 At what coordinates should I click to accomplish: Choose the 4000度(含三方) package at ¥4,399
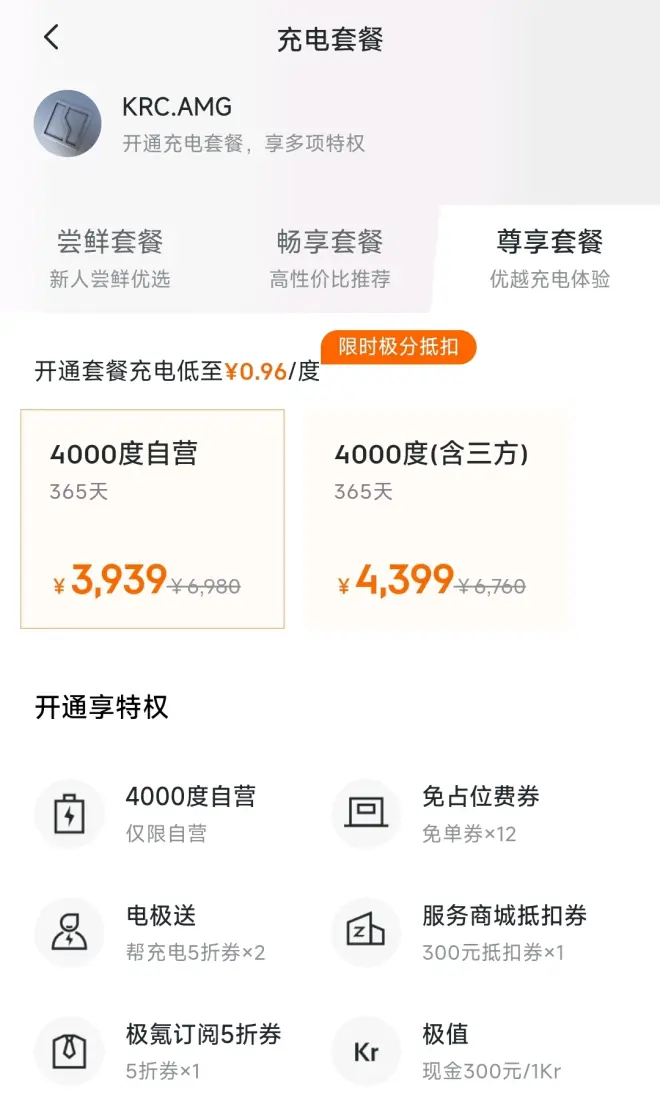[437, 518]
